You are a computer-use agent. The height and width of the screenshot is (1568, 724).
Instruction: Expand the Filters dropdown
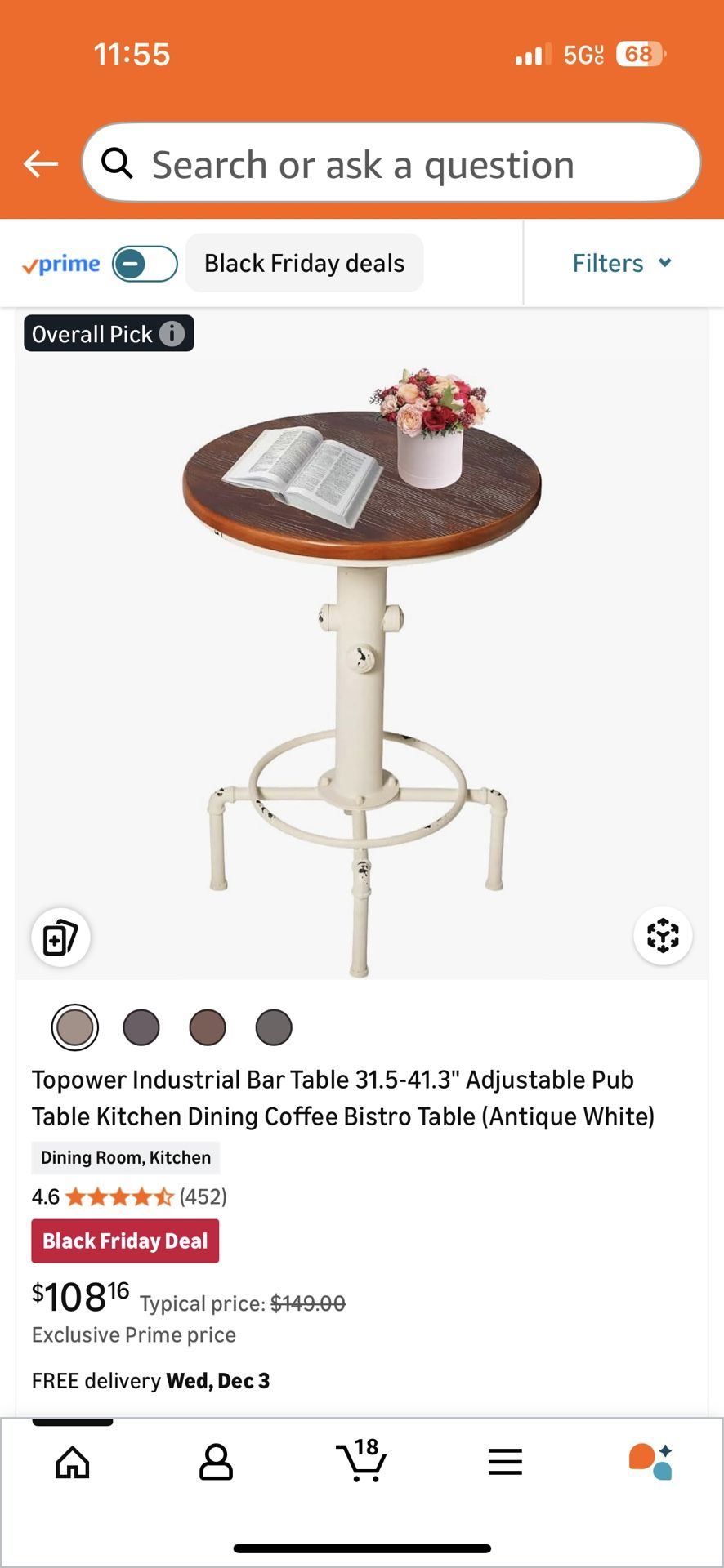click(x=622, y=263)
